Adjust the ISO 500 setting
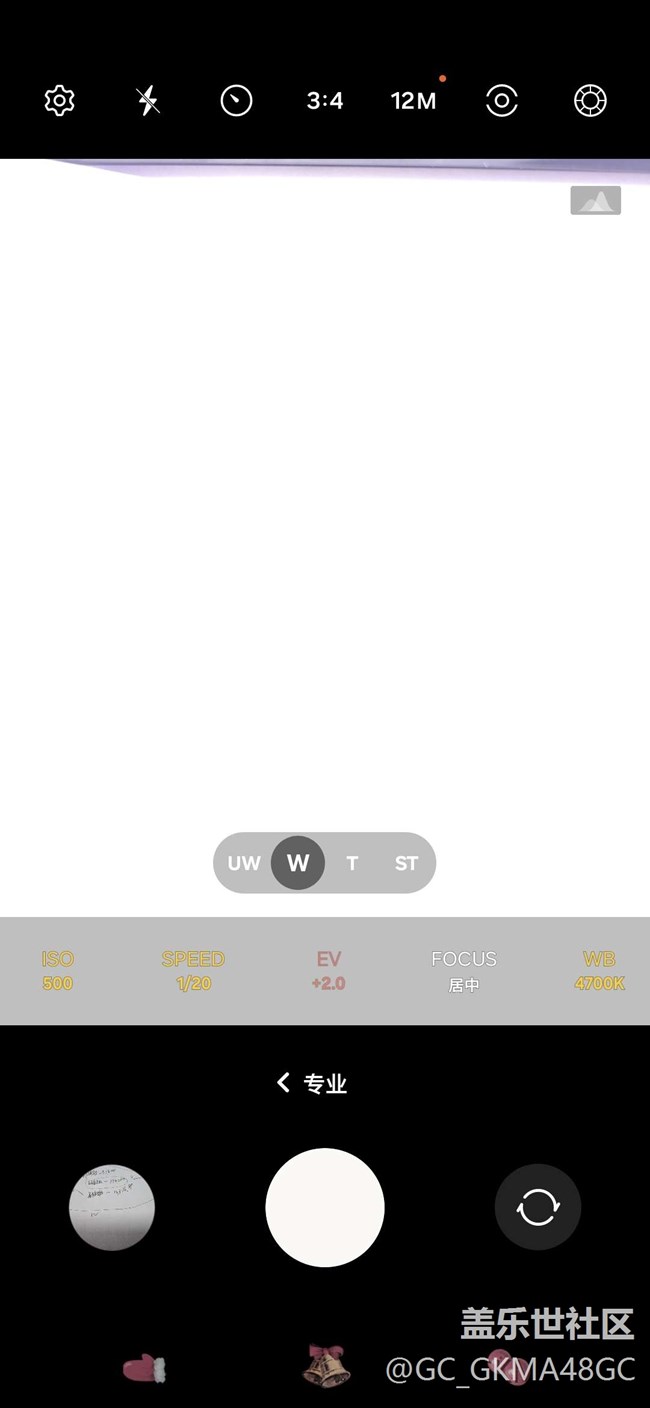Viewport: 650px width, 1408px height. click(58, 970)
